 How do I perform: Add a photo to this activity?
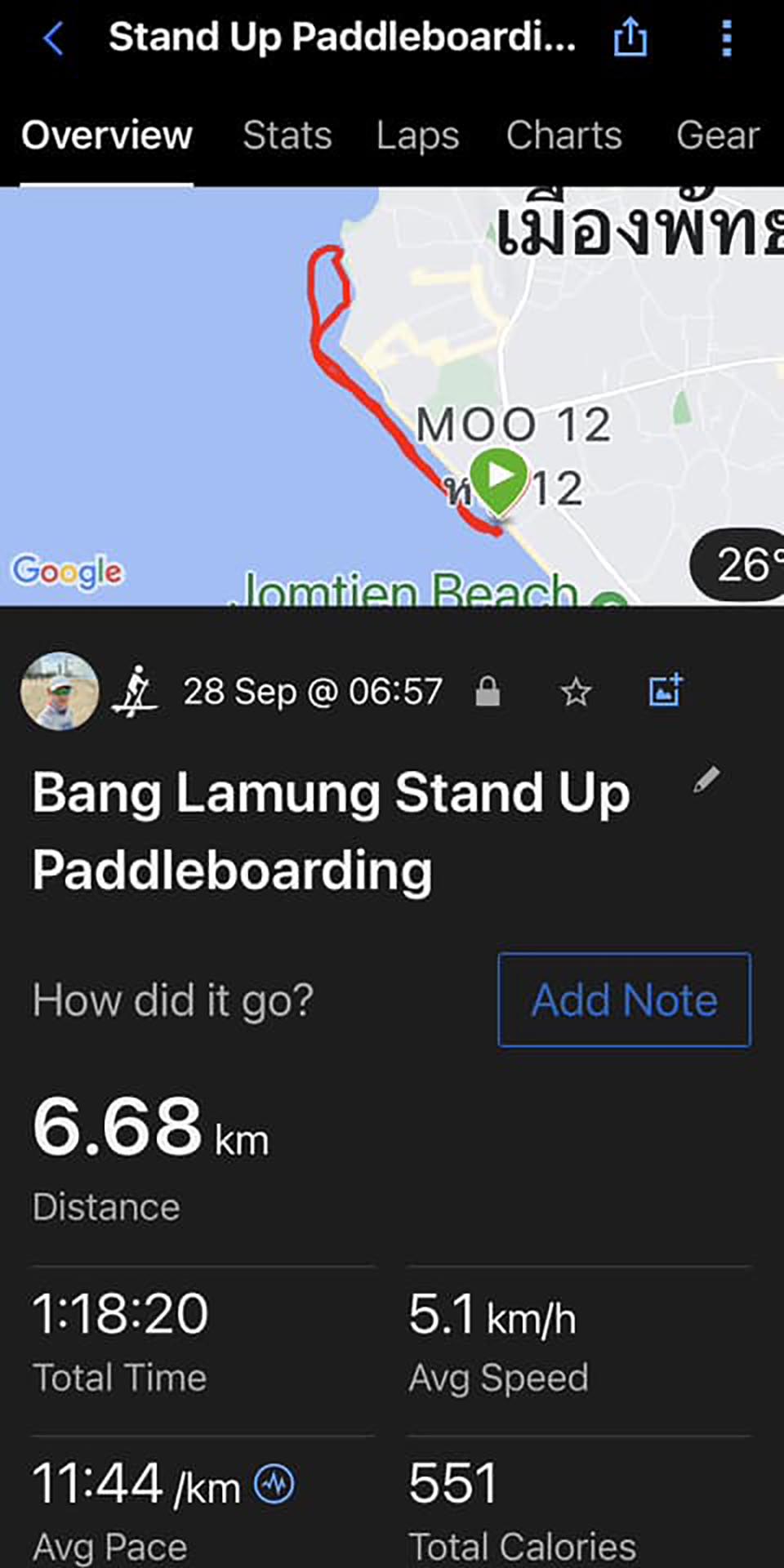(x=665, y=691)
